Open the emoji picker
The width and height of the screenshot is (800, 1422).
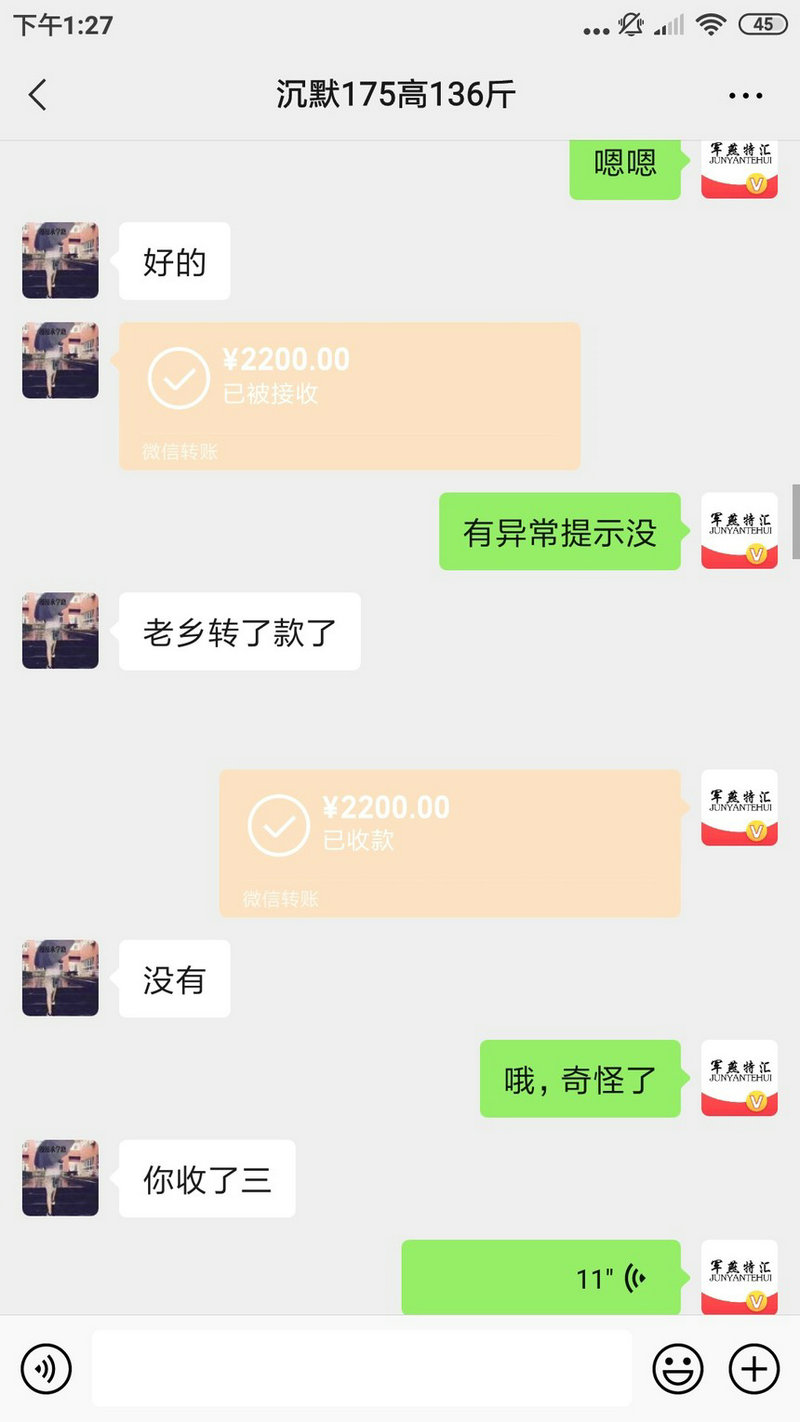tap(677, 1368)
